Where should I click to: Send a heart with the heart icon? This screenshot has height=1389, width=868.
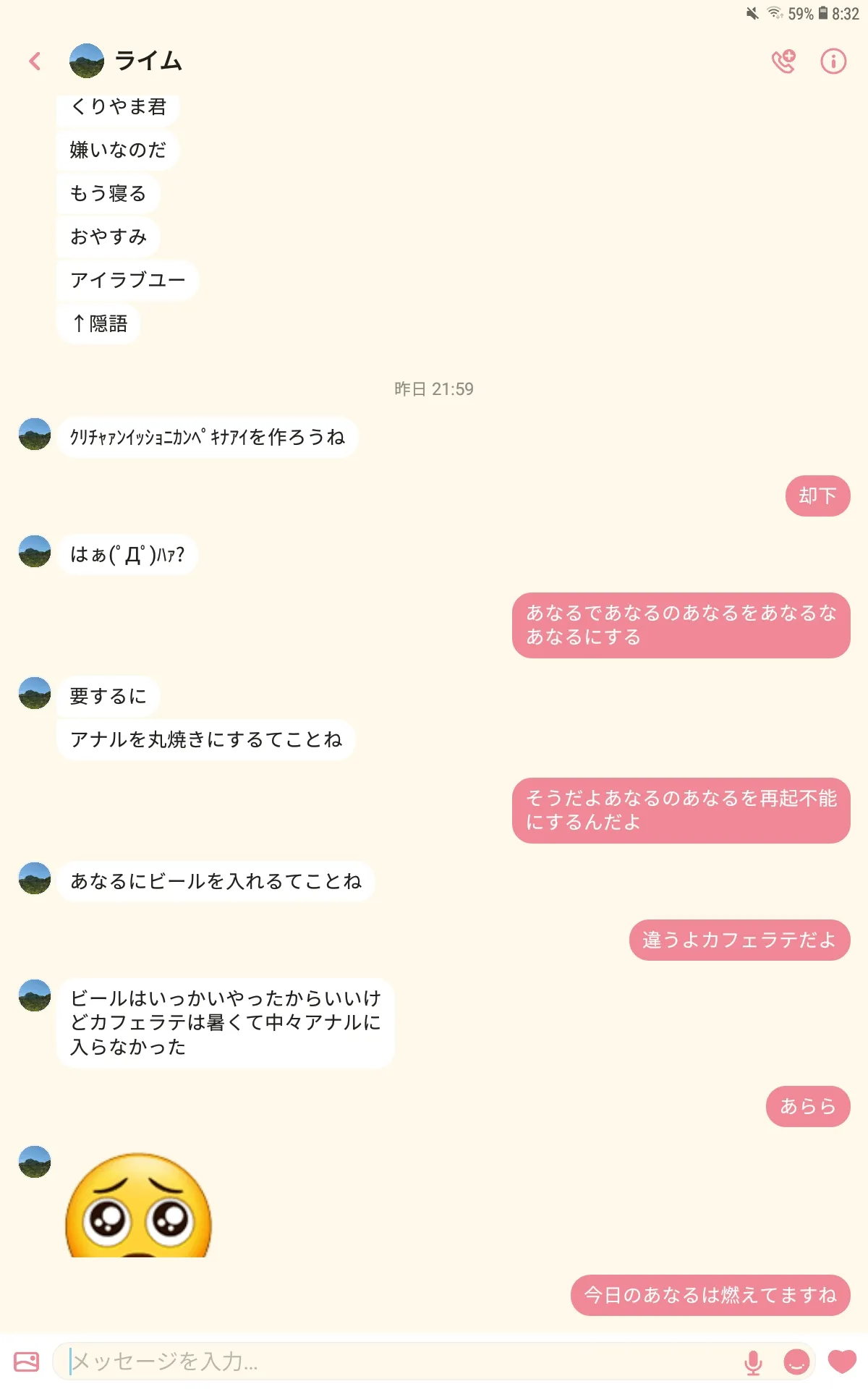[x=842, y=1362]
